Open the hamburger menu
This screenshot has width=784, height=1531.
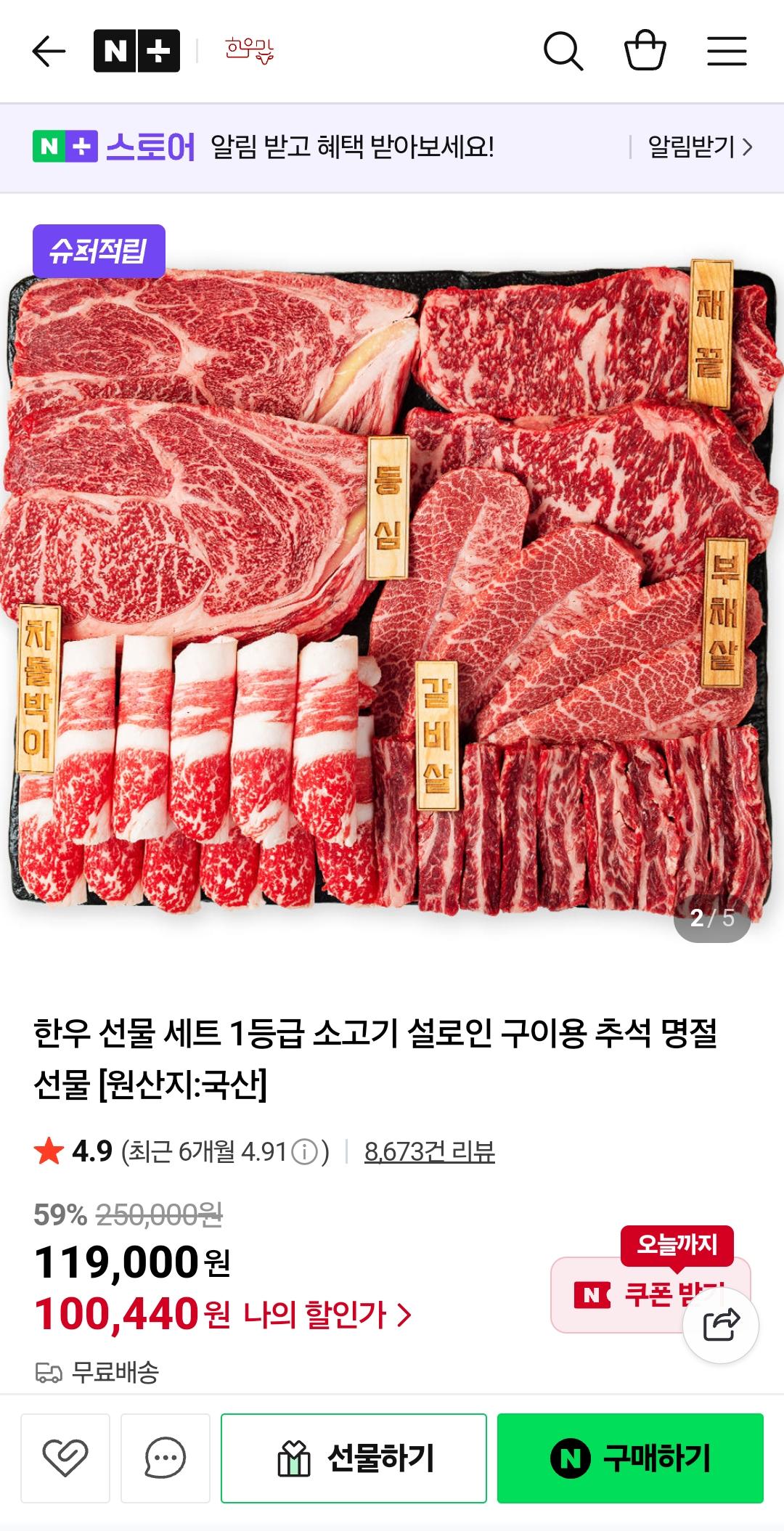(x=727, y=52)
